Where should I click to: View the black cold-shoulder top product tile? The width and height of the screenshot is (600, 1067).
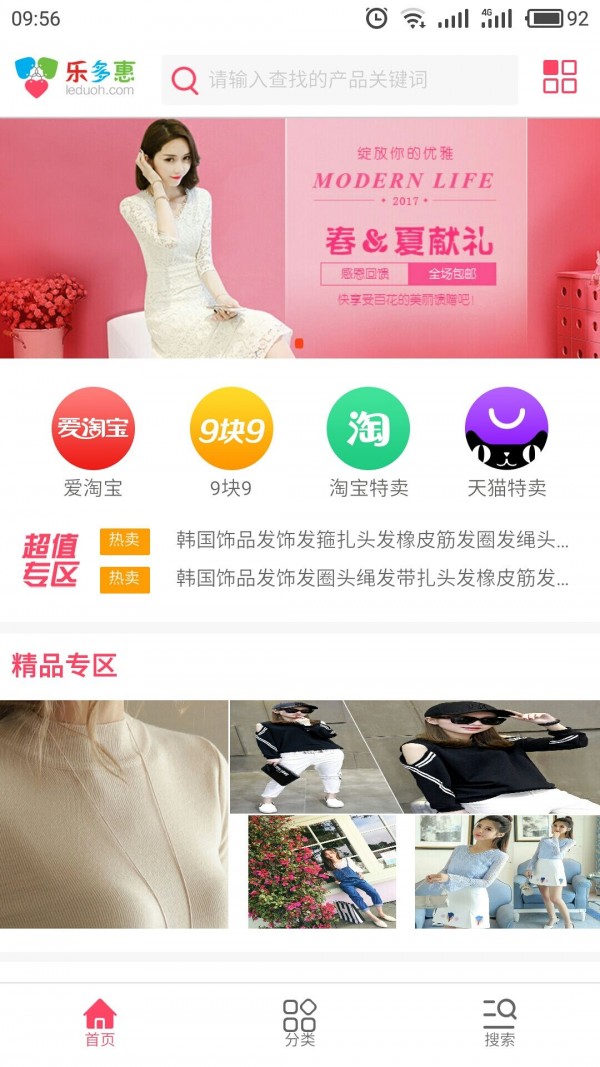415,756
